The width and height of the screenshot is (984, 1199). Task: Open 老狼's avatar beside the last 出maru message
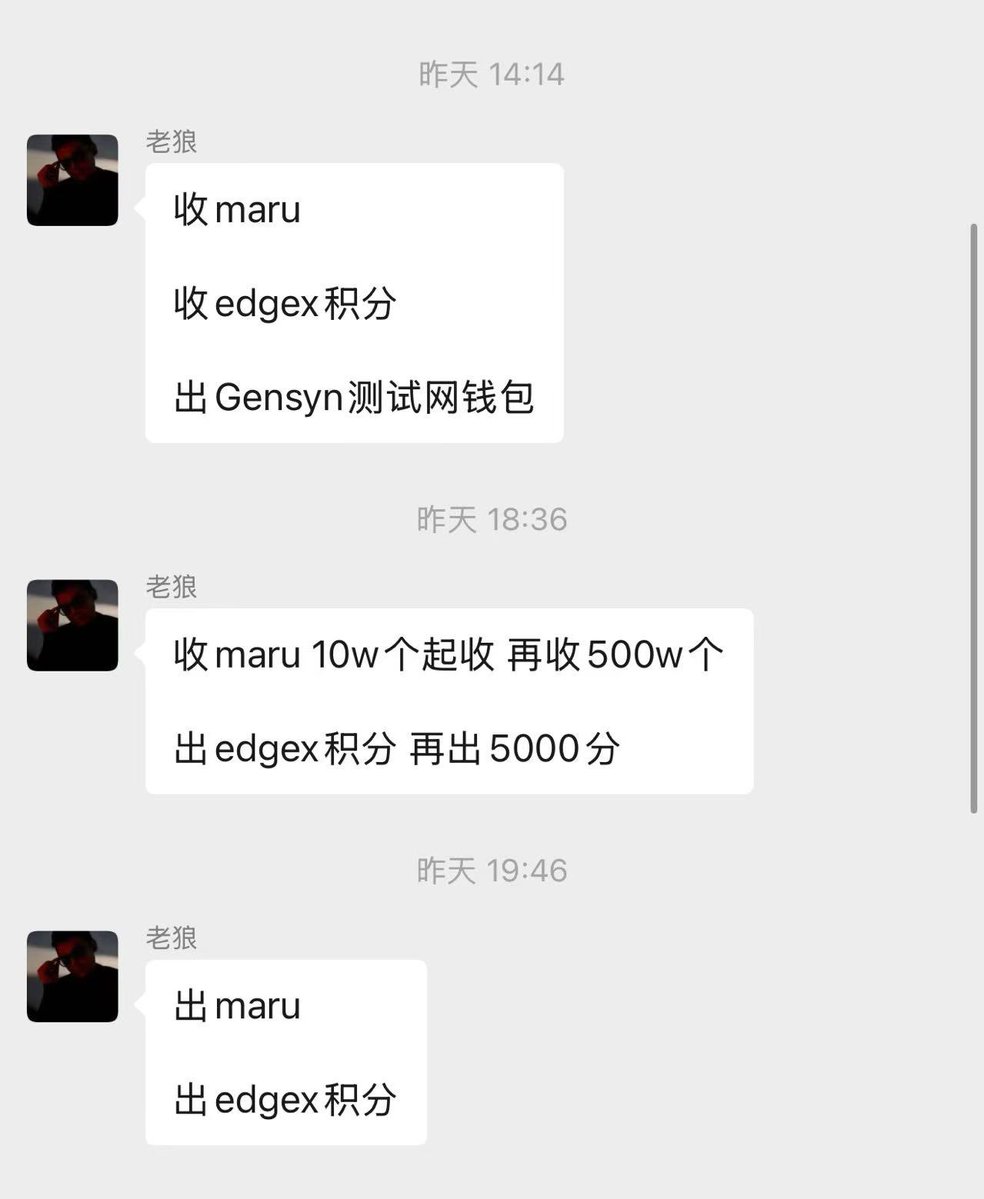tap(72, 976)
